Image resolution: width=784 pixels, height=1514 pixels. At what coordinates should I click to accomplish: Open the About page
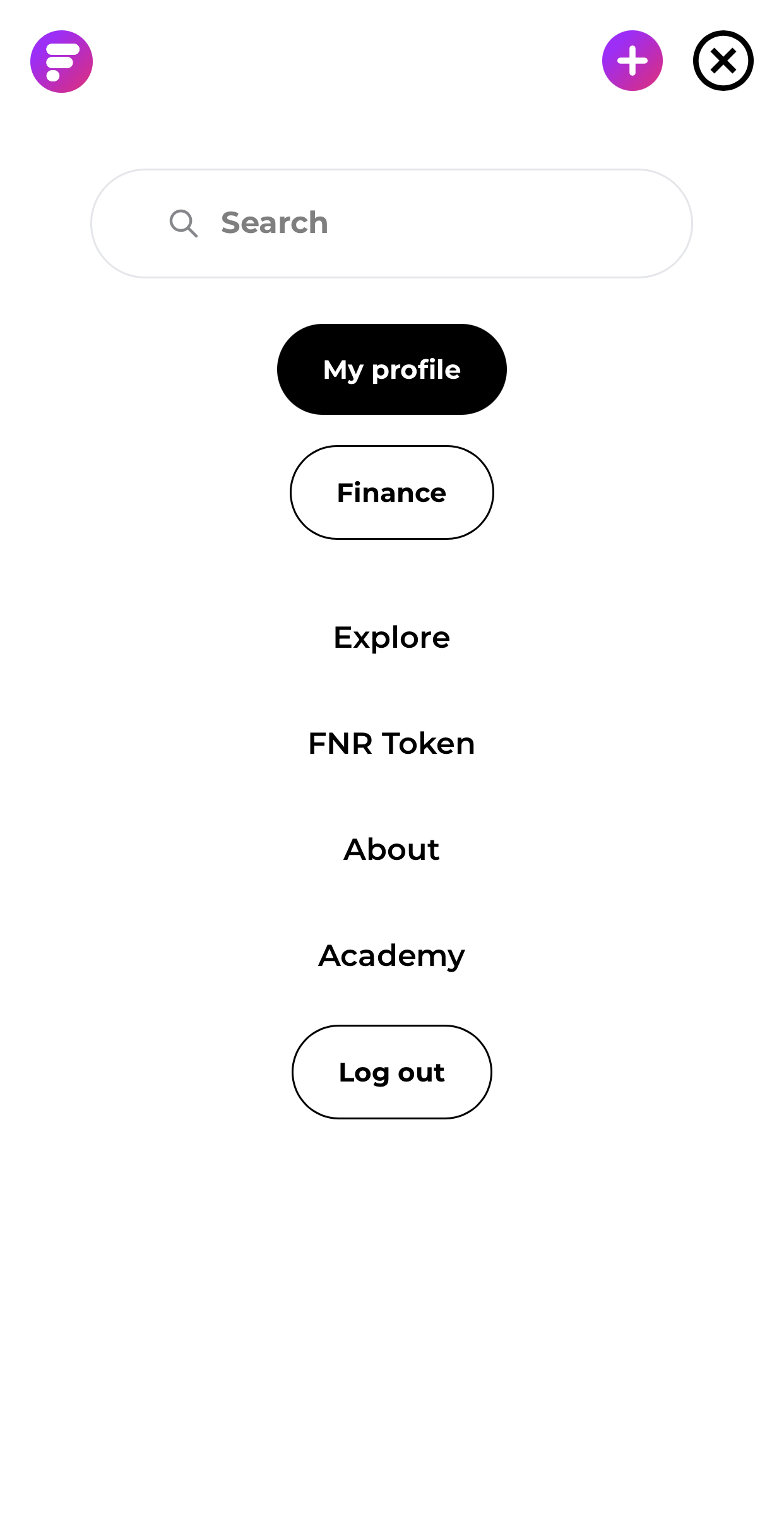click(391, 849)
